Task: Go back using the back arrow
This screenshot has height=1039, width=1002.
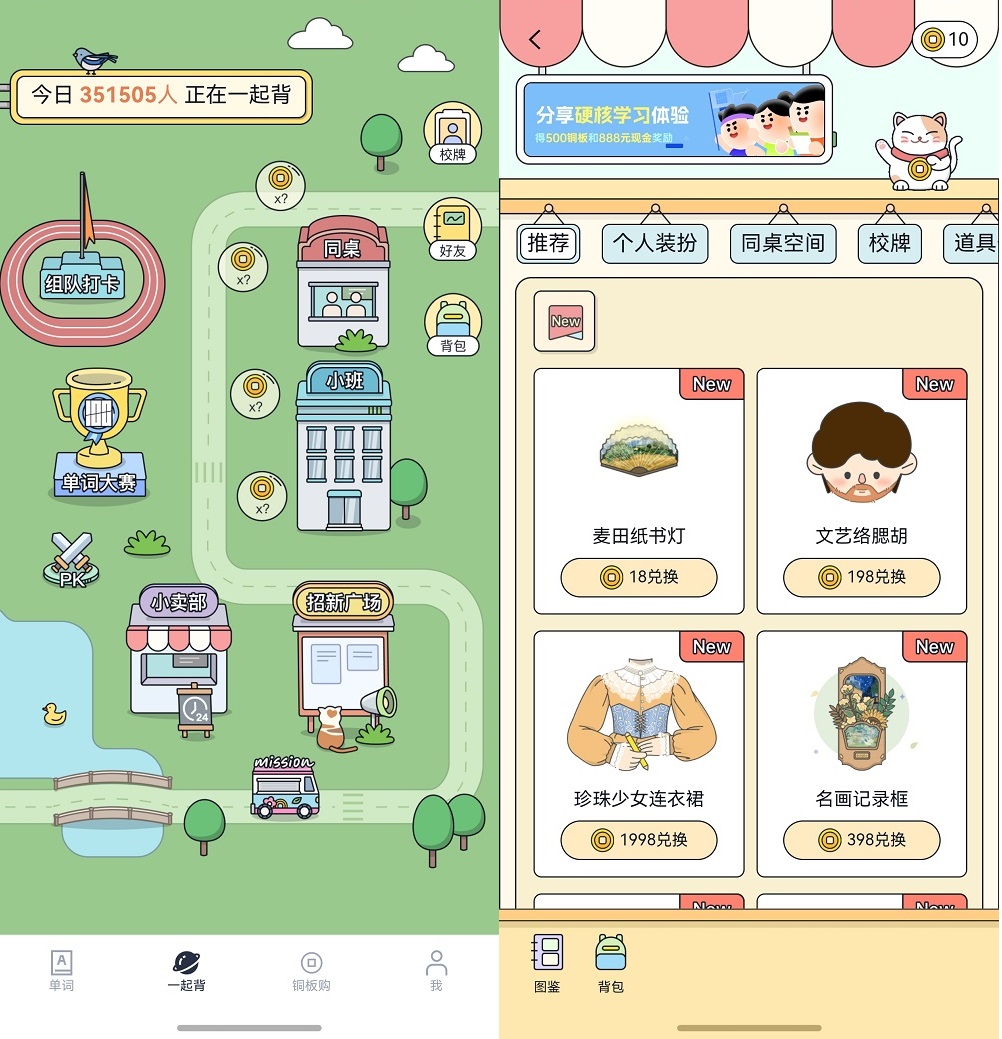Action: [x=535, y=40]
